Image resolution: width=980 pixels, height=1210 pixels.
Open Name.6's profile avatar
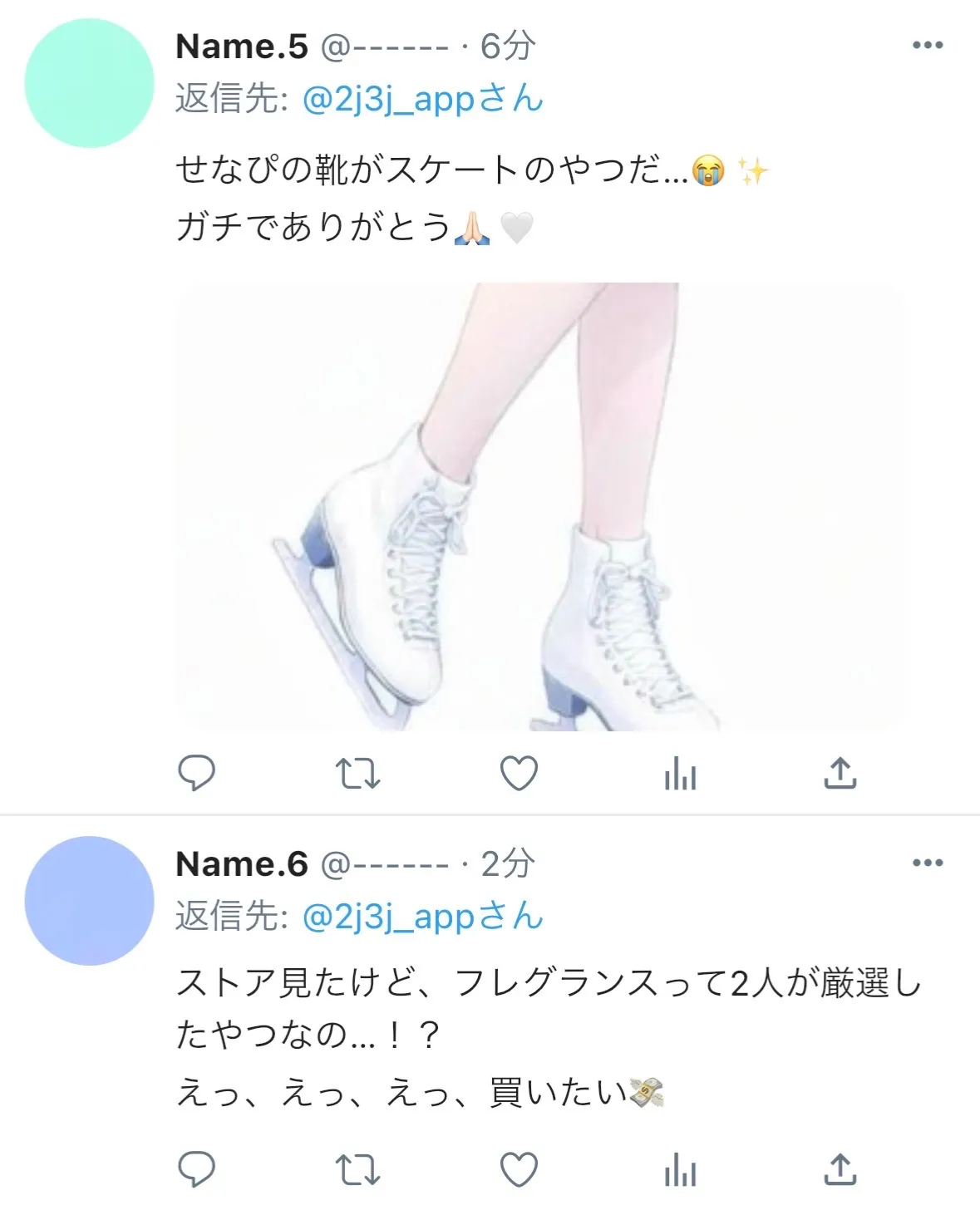(x=89, y=901)
